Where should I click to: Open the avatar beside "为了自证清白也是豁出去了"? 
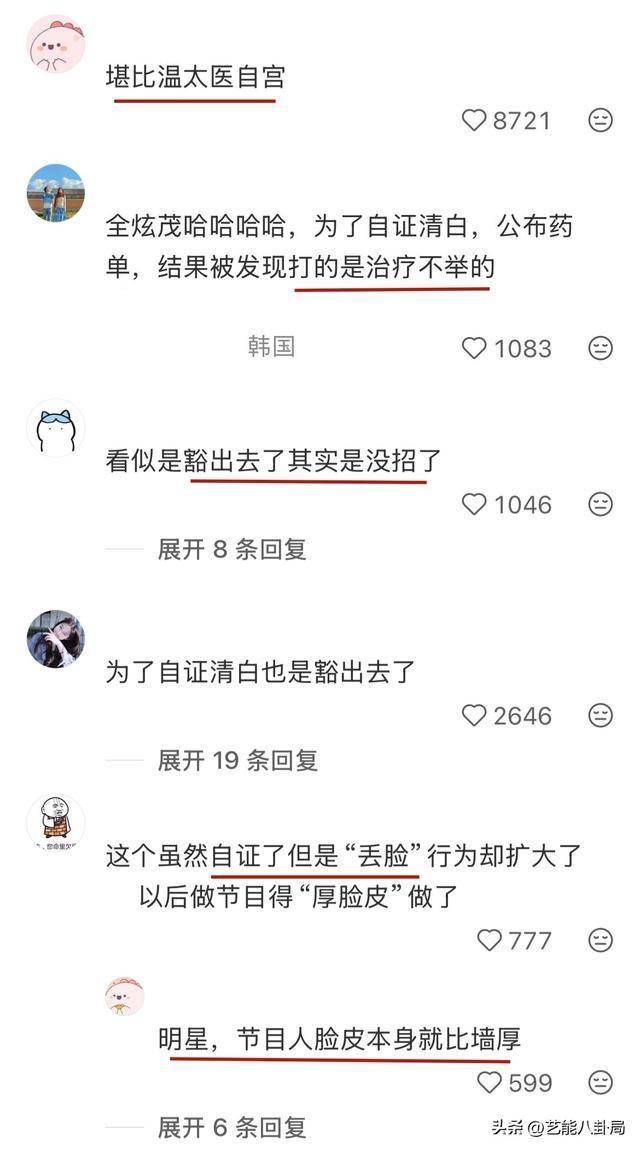[55, 639]
